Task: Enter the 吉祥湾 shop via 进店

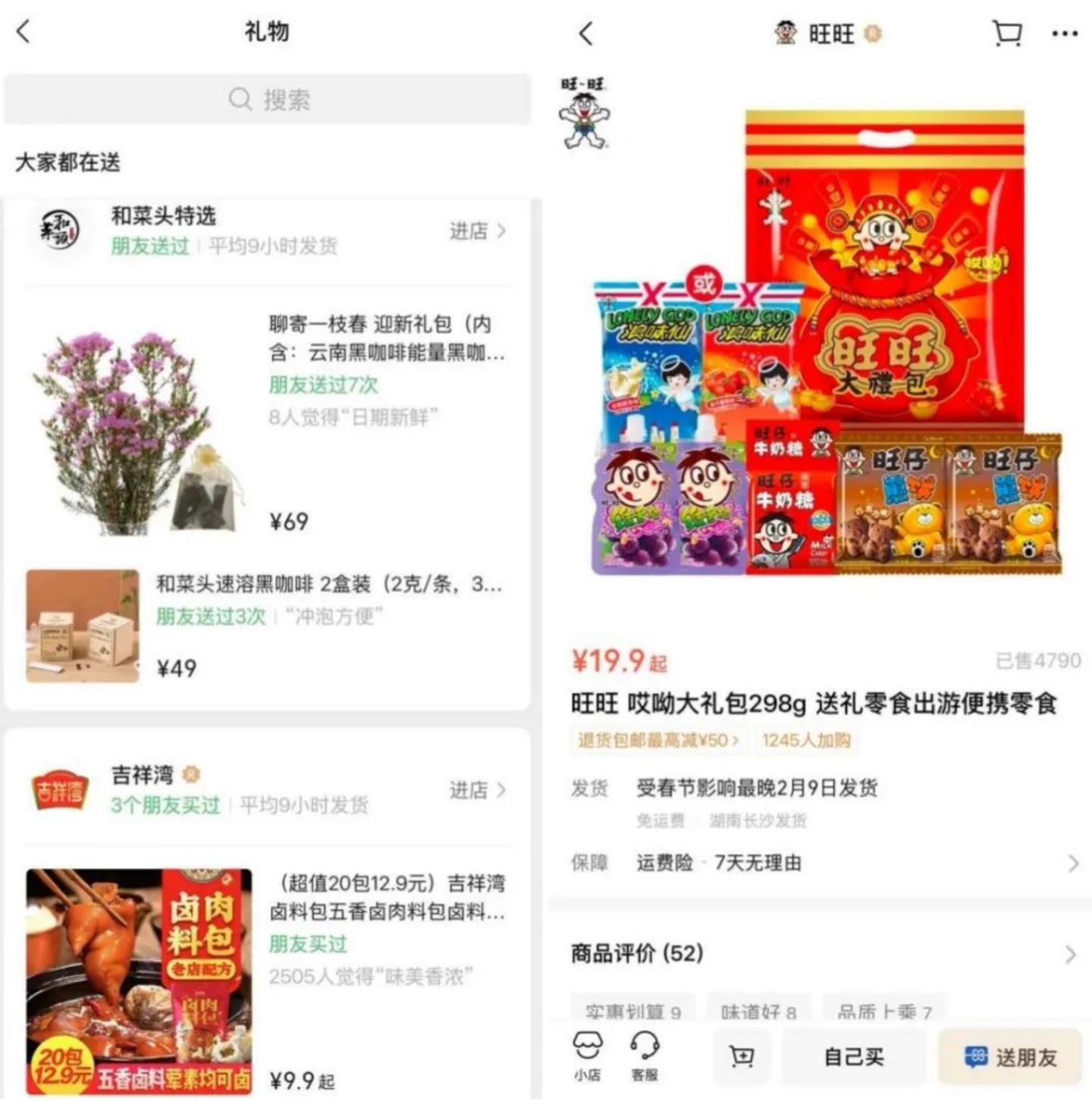Action: click(477, 790)
